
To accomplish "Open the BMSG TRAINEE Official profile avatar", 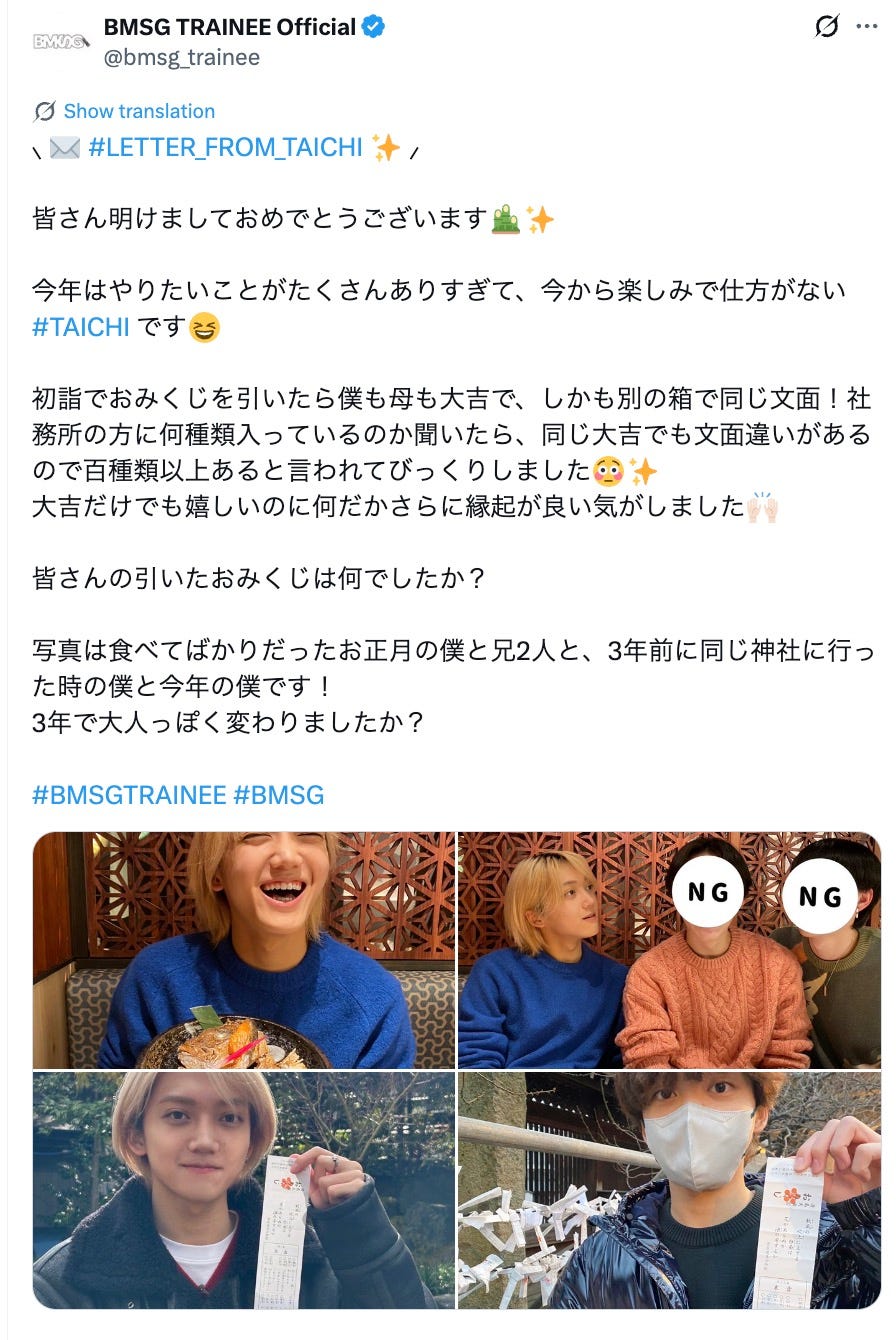I will (x=60, y=42).
